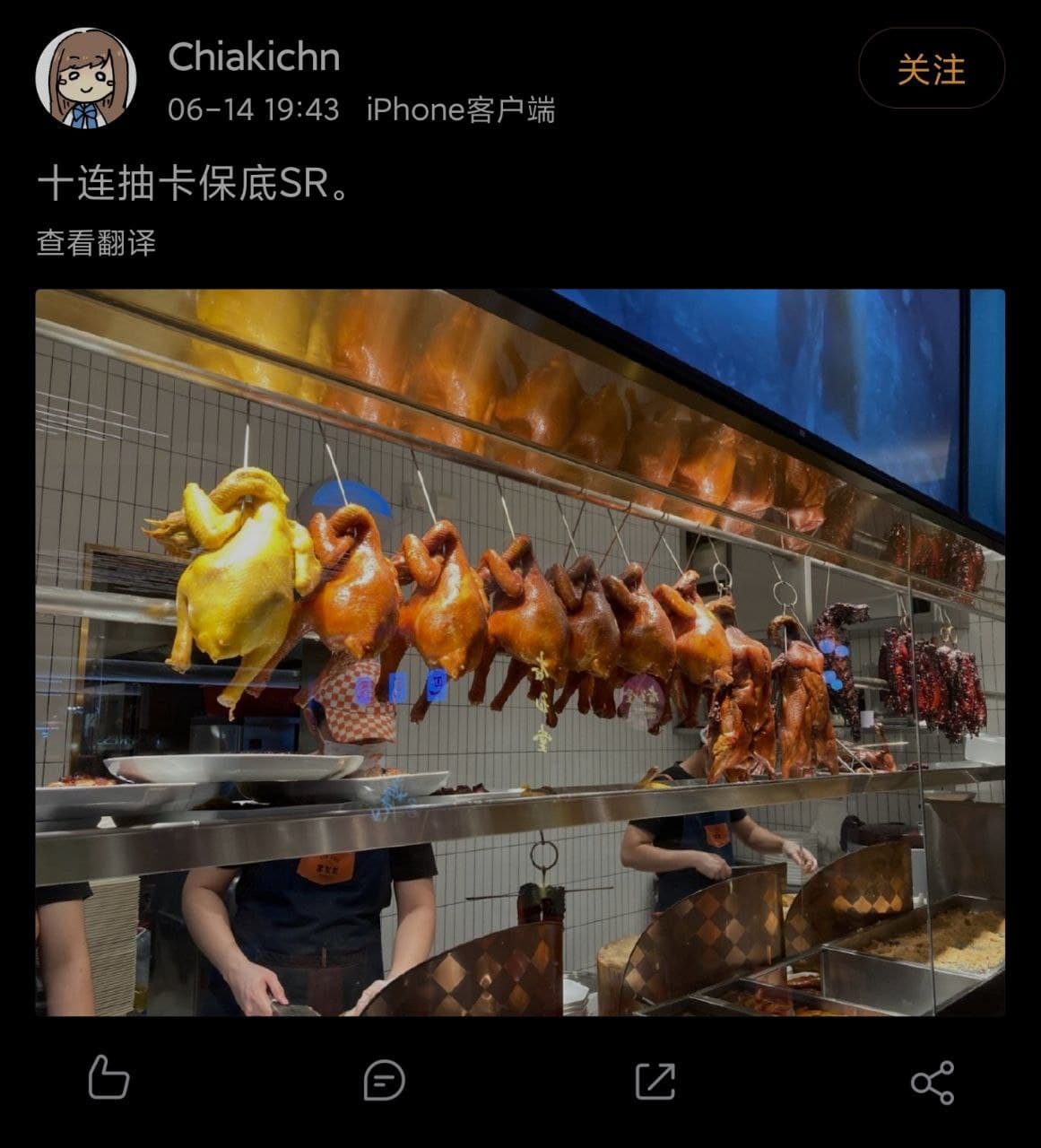Open Chiakichn's profile avatar
The height and width of the screenshot is (1148, 1041).
(x=86, y=78)
